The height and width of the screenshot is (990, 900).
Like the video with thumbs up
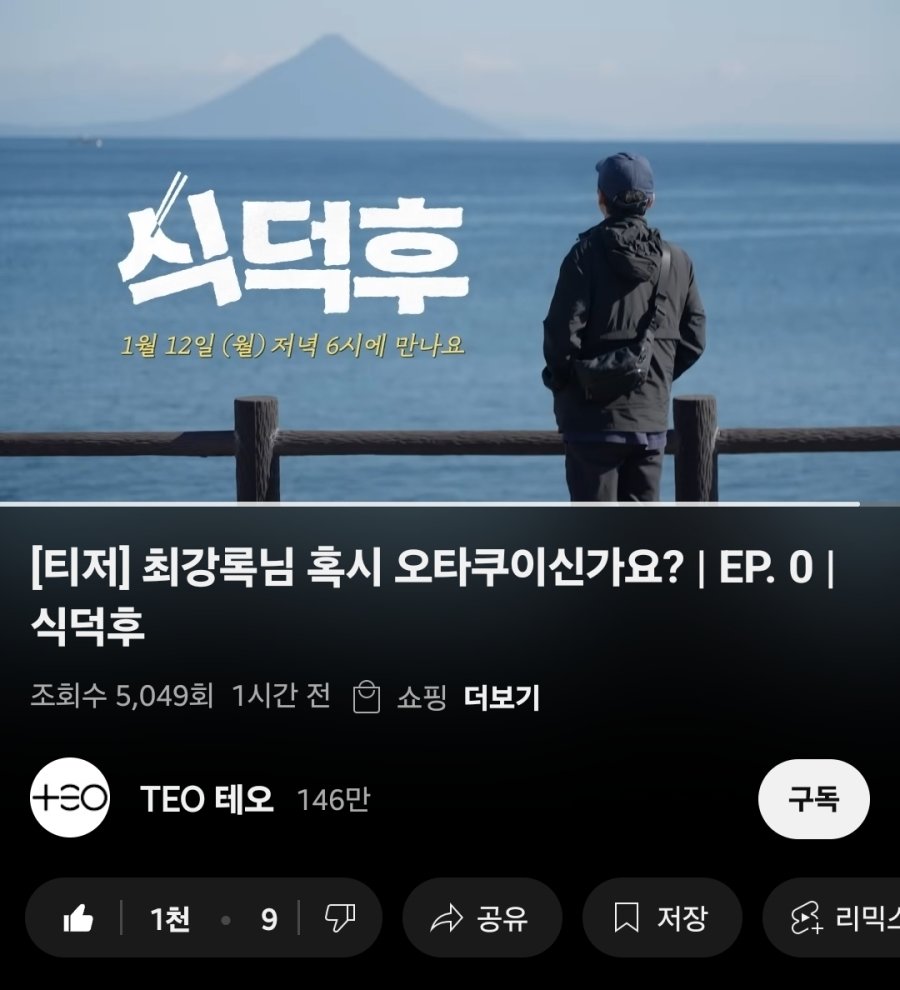[79, 918]
